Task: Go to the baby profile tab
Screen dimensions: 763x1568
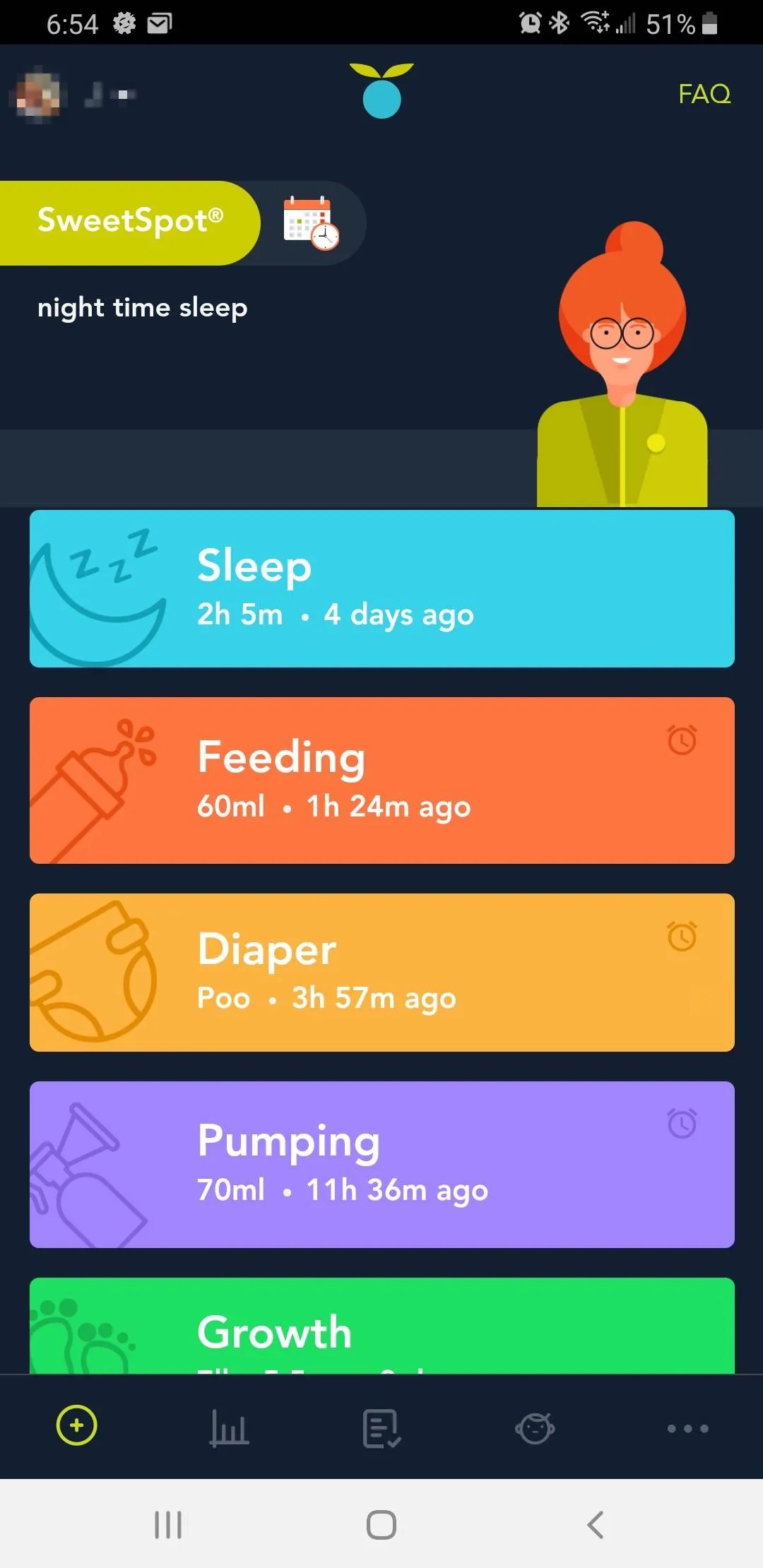Action: pos(535,1427)
